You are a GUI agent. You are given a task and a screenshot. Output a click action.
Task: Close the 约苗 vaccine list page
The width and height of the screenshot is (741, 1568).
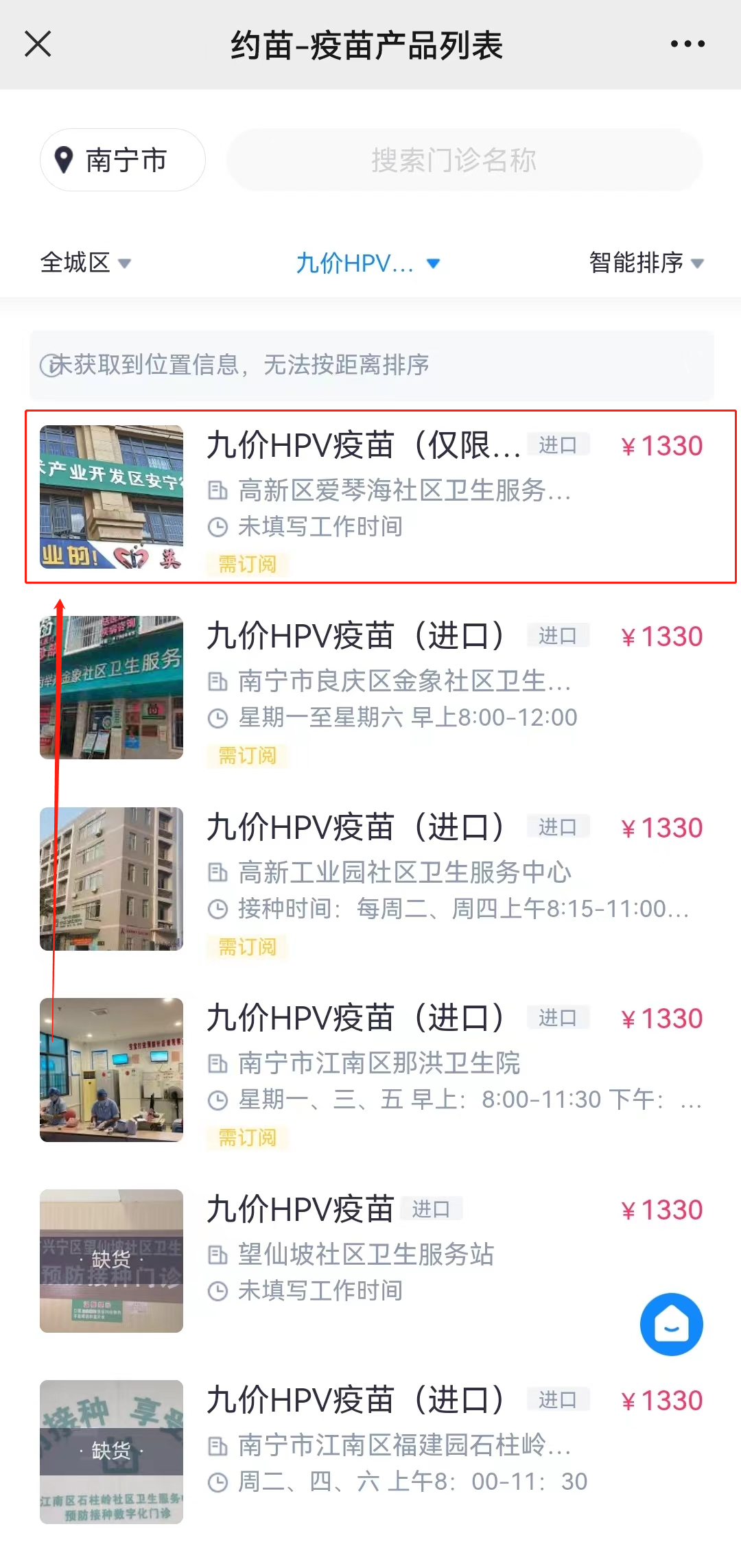(38, 45)
